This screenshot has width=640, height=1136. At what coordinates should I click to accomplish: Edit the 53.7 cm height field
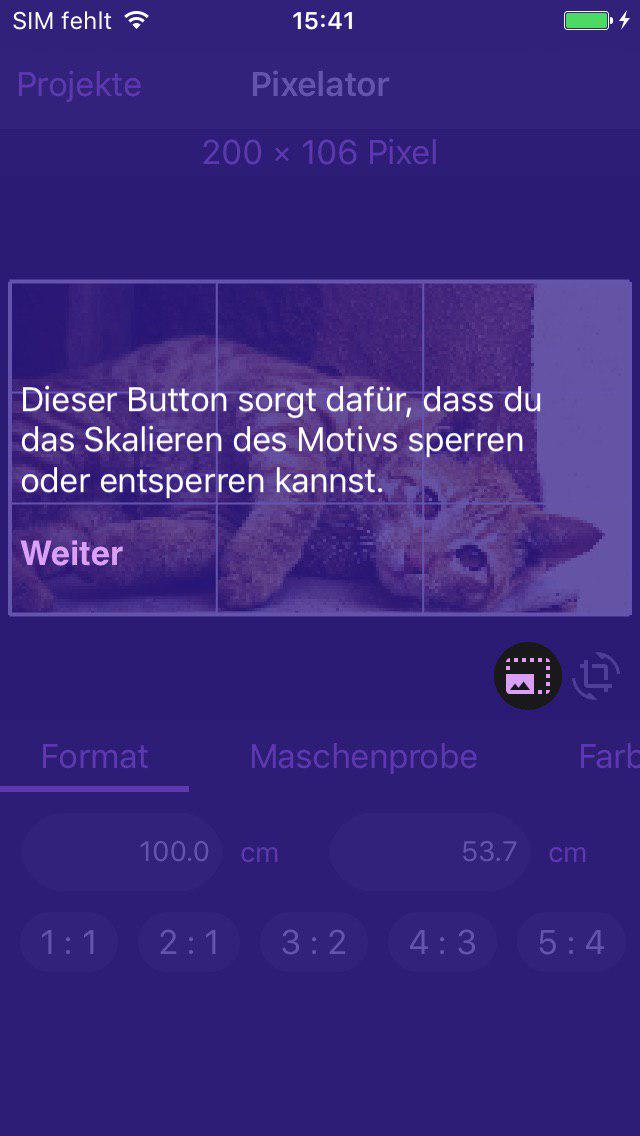point(430,852)
